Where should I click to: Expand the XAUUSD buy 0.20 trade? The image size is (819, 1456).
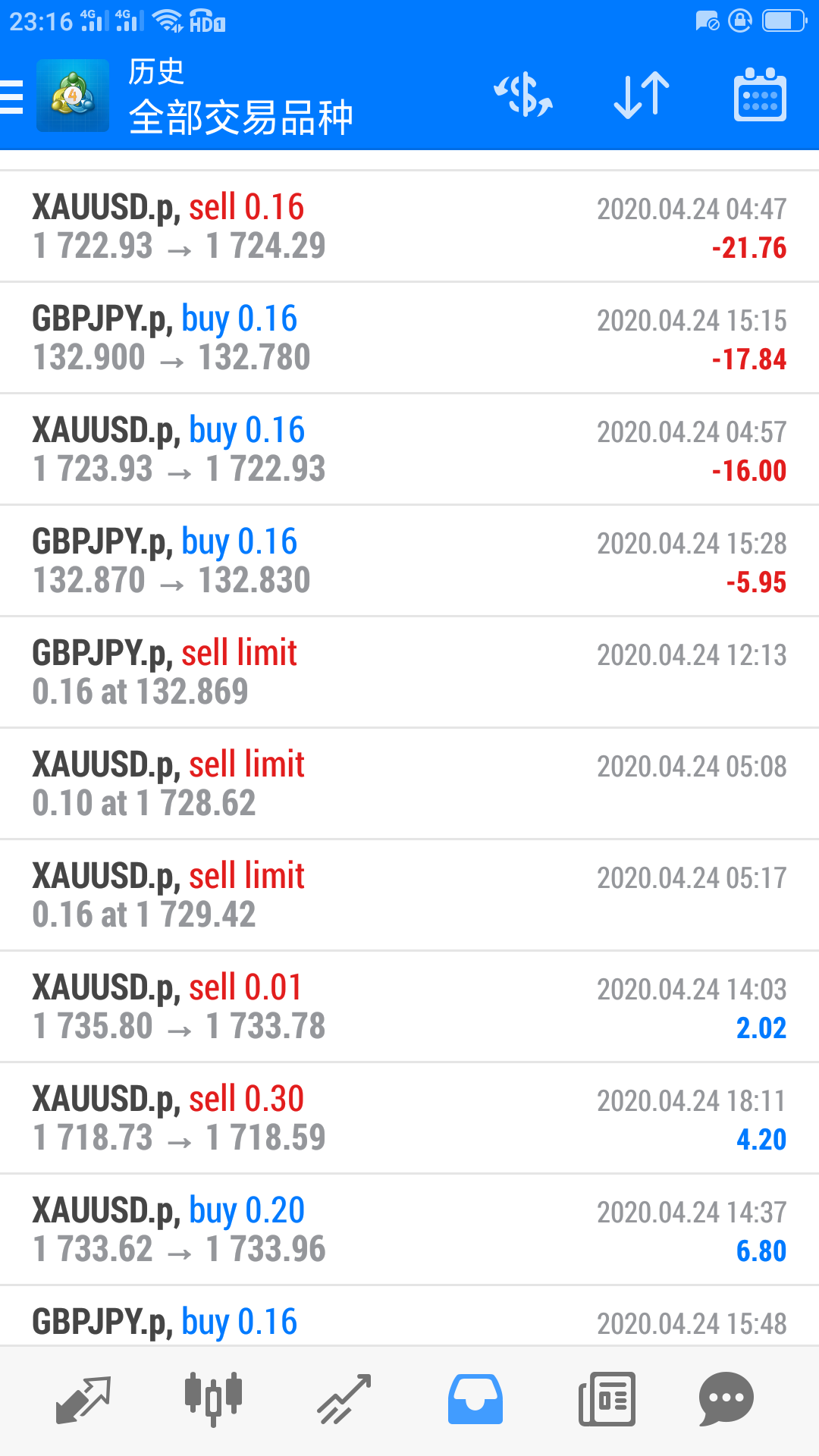[409, 1230]
